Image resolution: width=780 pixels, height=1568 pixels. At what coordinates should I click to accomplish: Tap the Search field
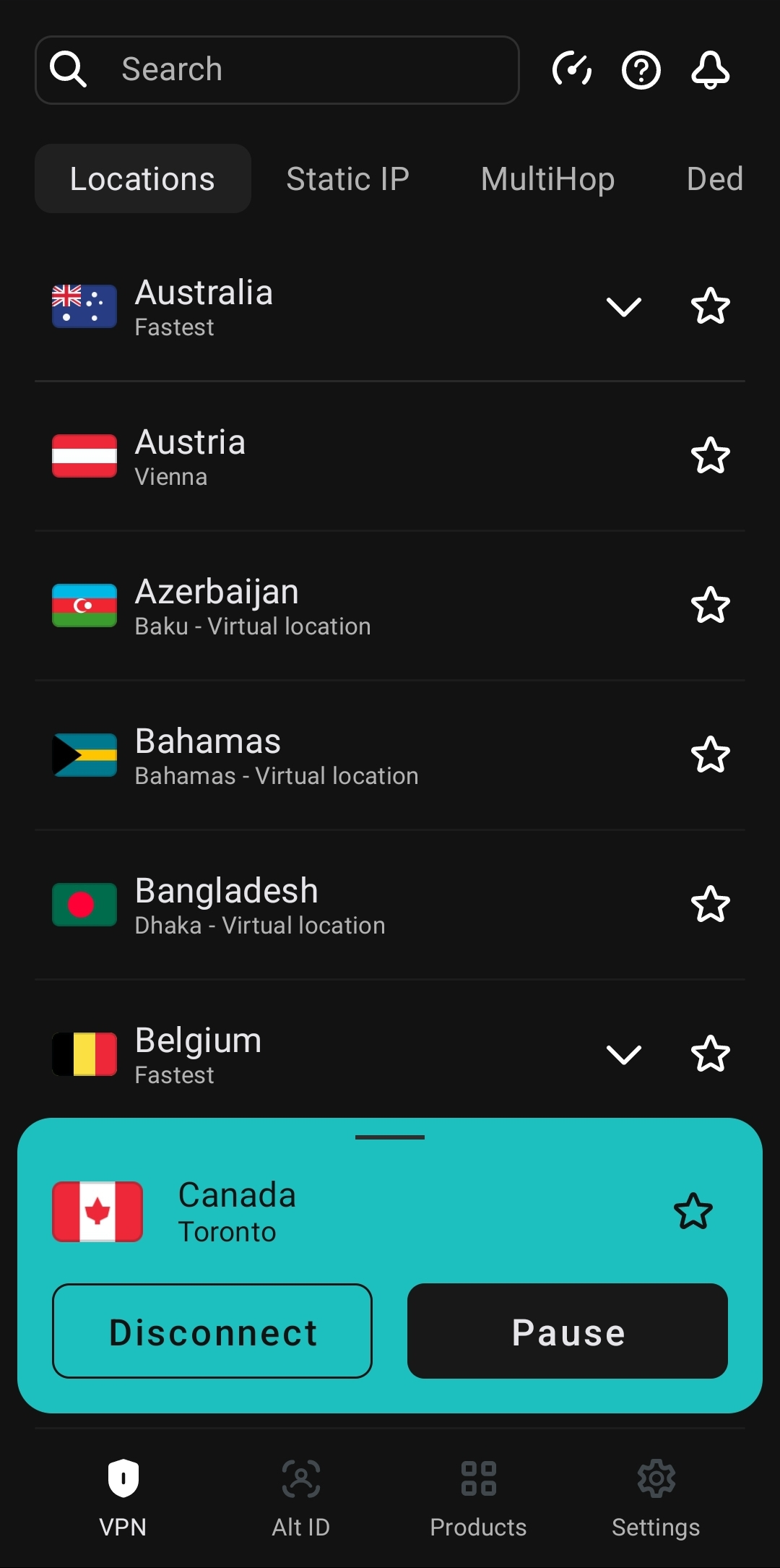(x=277, y=70)
